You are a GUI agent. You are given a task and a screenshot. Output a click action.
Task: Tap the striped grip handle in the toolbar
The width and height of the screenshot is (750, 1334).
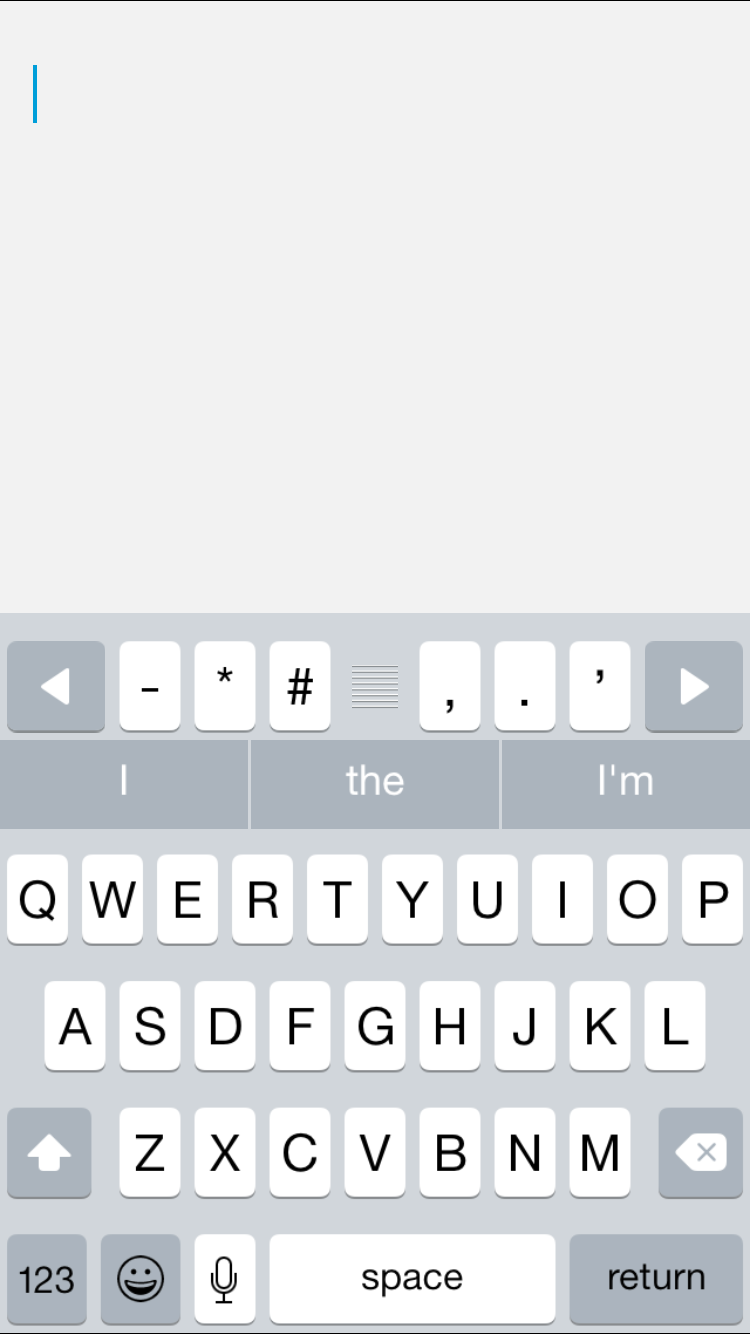coord(375,687)
